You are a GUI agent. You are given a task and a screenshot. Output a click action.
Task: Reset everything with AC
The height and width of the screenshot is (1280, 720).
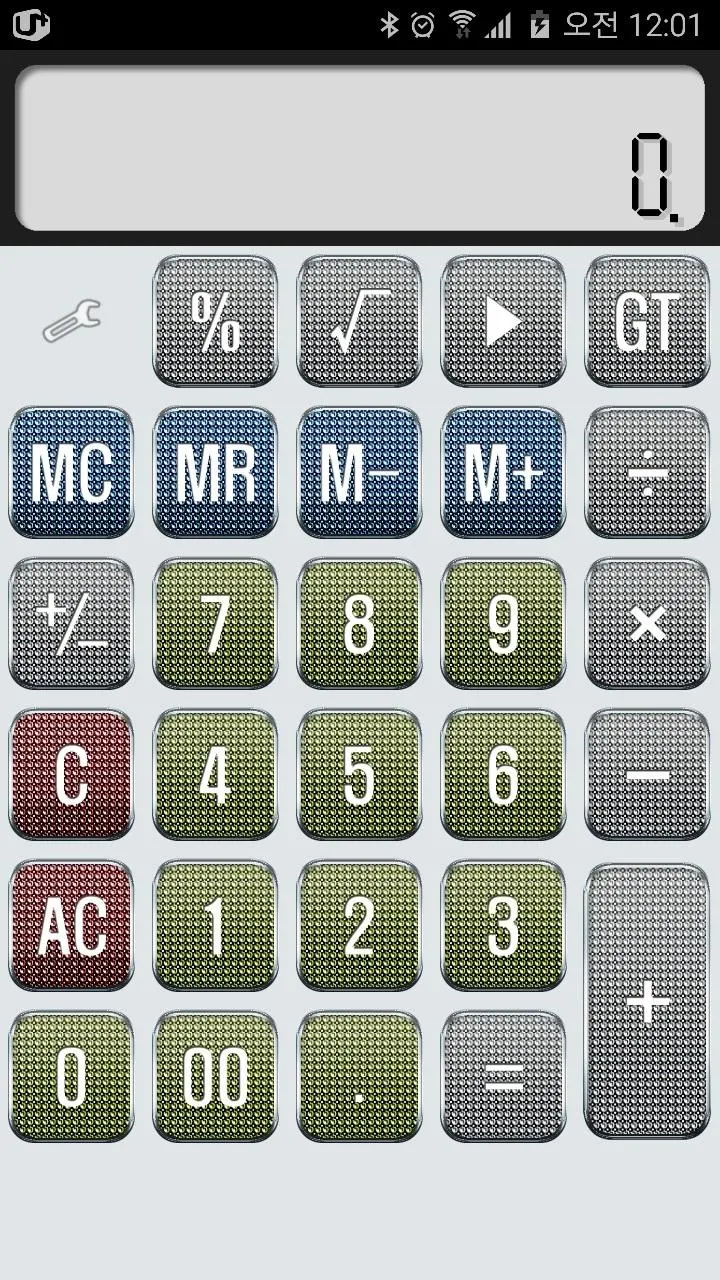click(x=71, y=926)
